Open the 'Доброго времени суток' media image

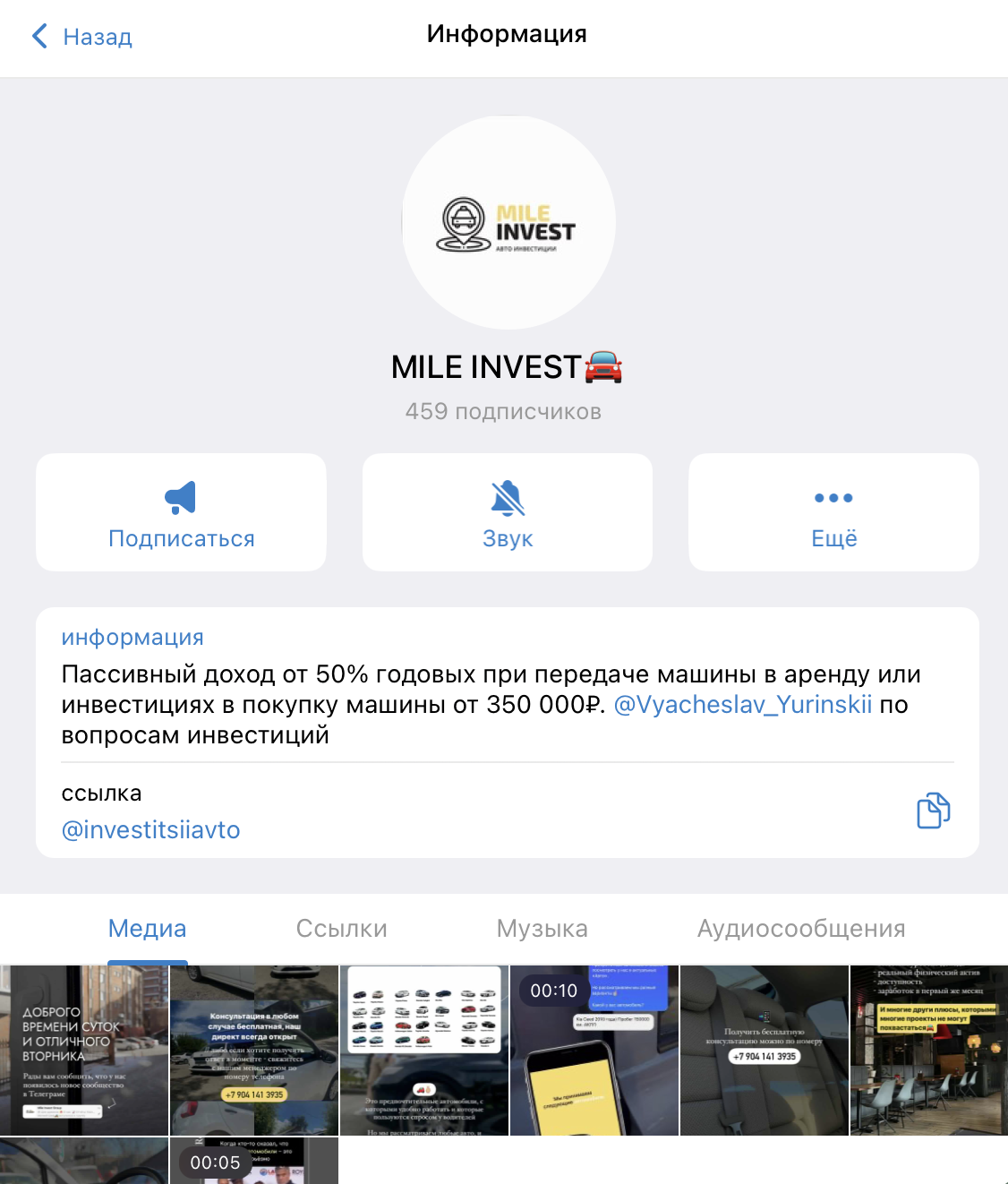click(84, 1051)
